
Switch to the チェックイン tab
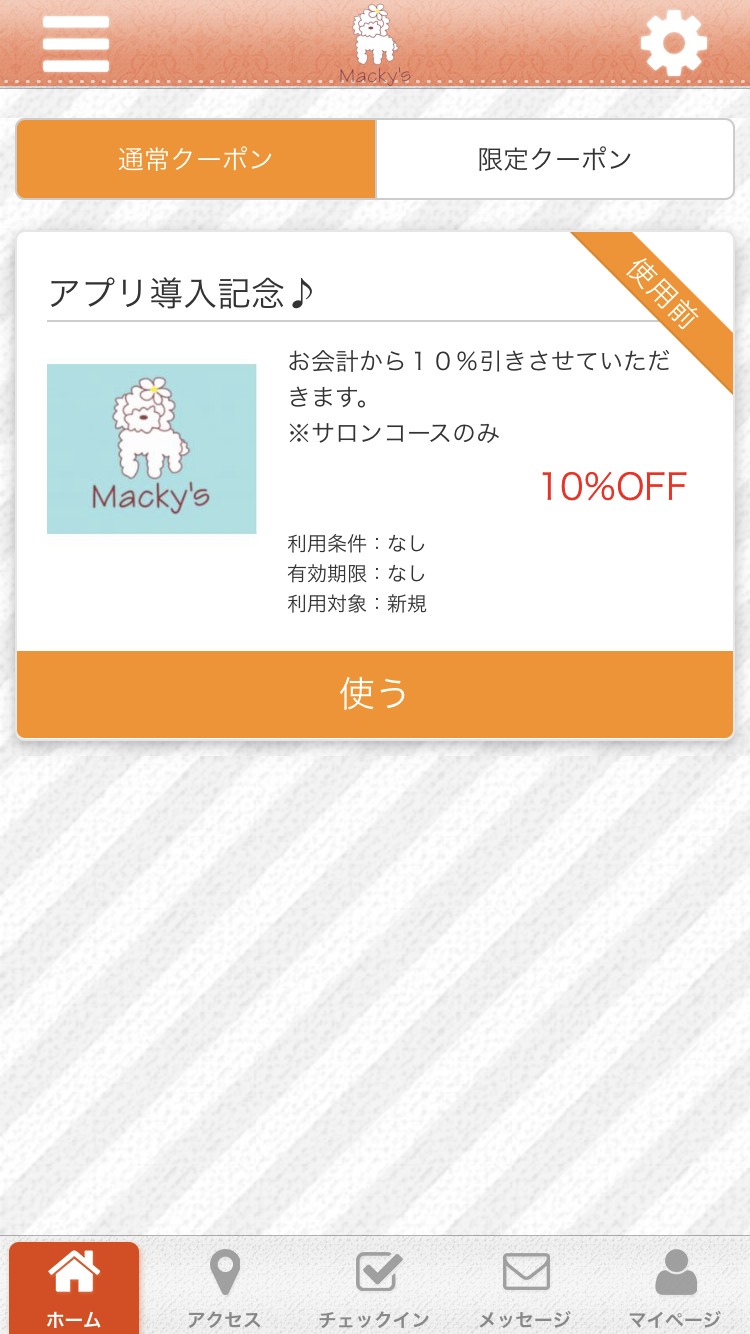point(375,1288)
